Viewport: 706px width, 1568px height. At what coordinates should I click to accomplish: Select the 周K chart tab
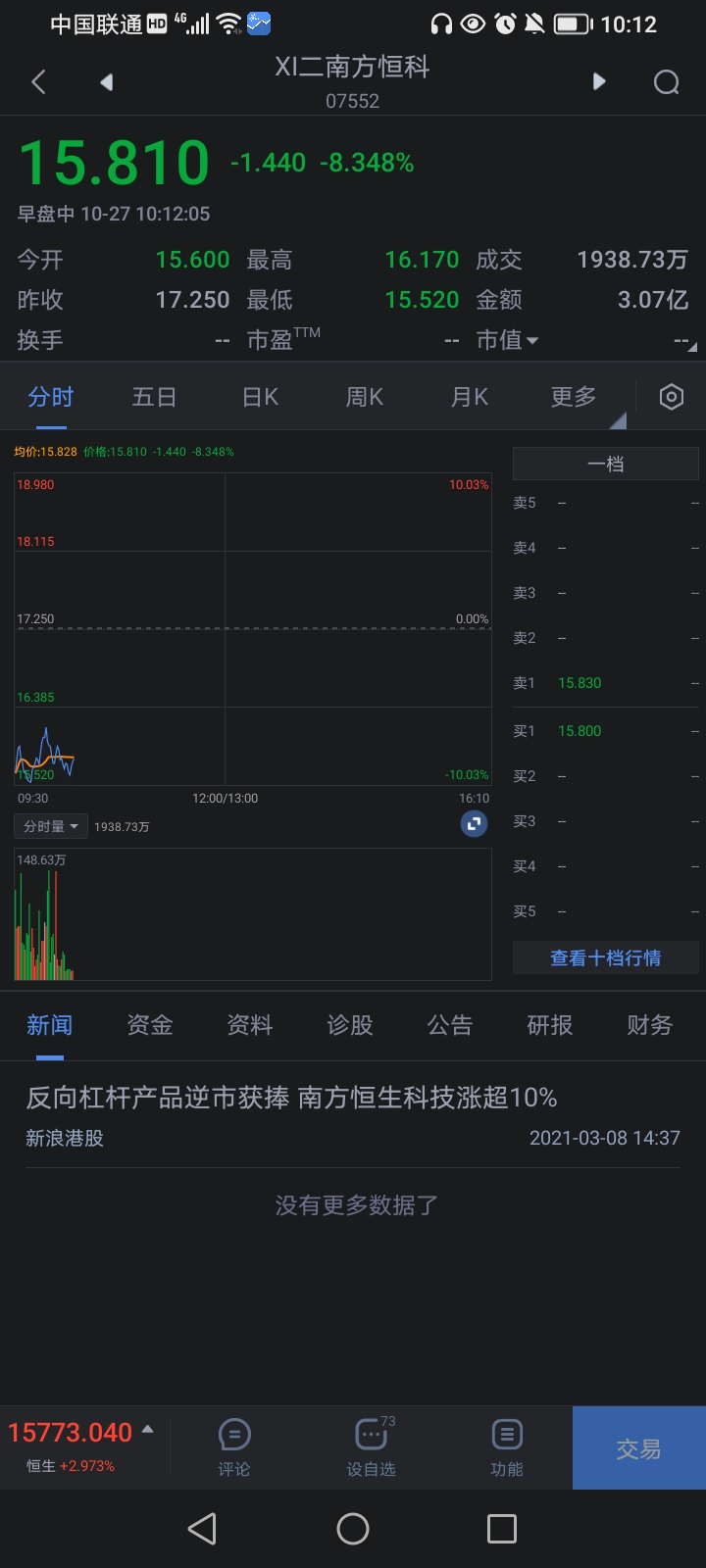(x=364, y=397)
